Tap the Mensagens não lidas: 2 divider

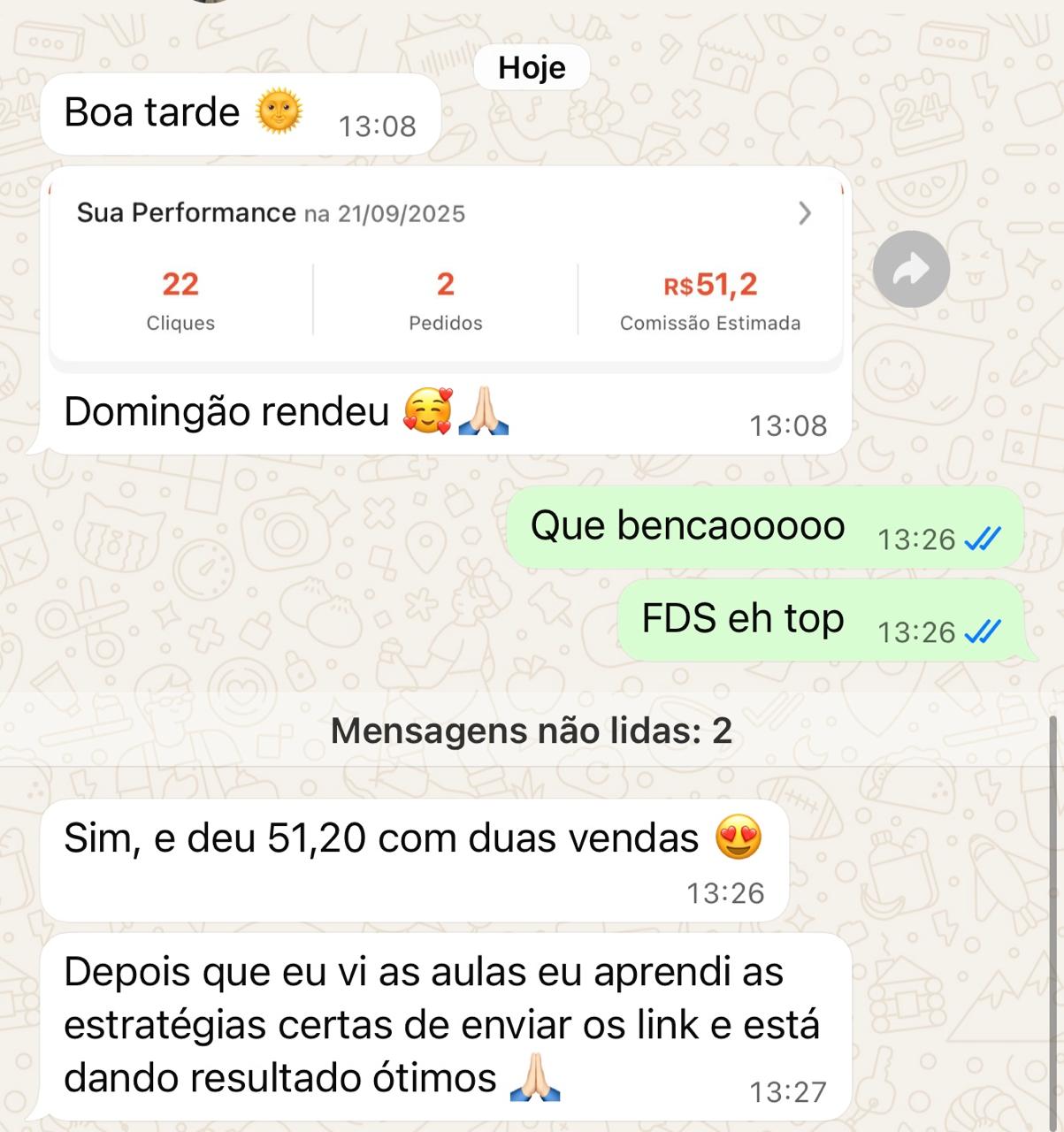[x=532, y=730]
